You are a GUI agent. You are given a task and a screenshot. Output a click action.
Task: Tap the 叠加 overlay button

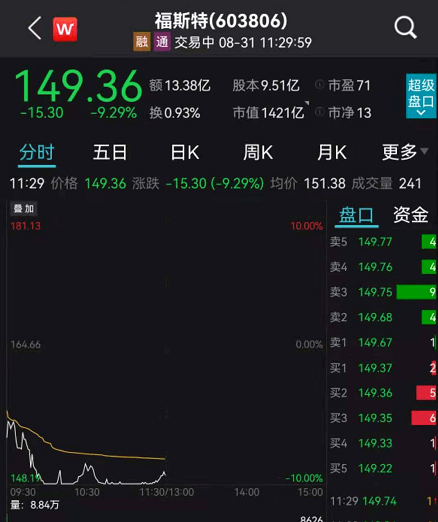23,209
